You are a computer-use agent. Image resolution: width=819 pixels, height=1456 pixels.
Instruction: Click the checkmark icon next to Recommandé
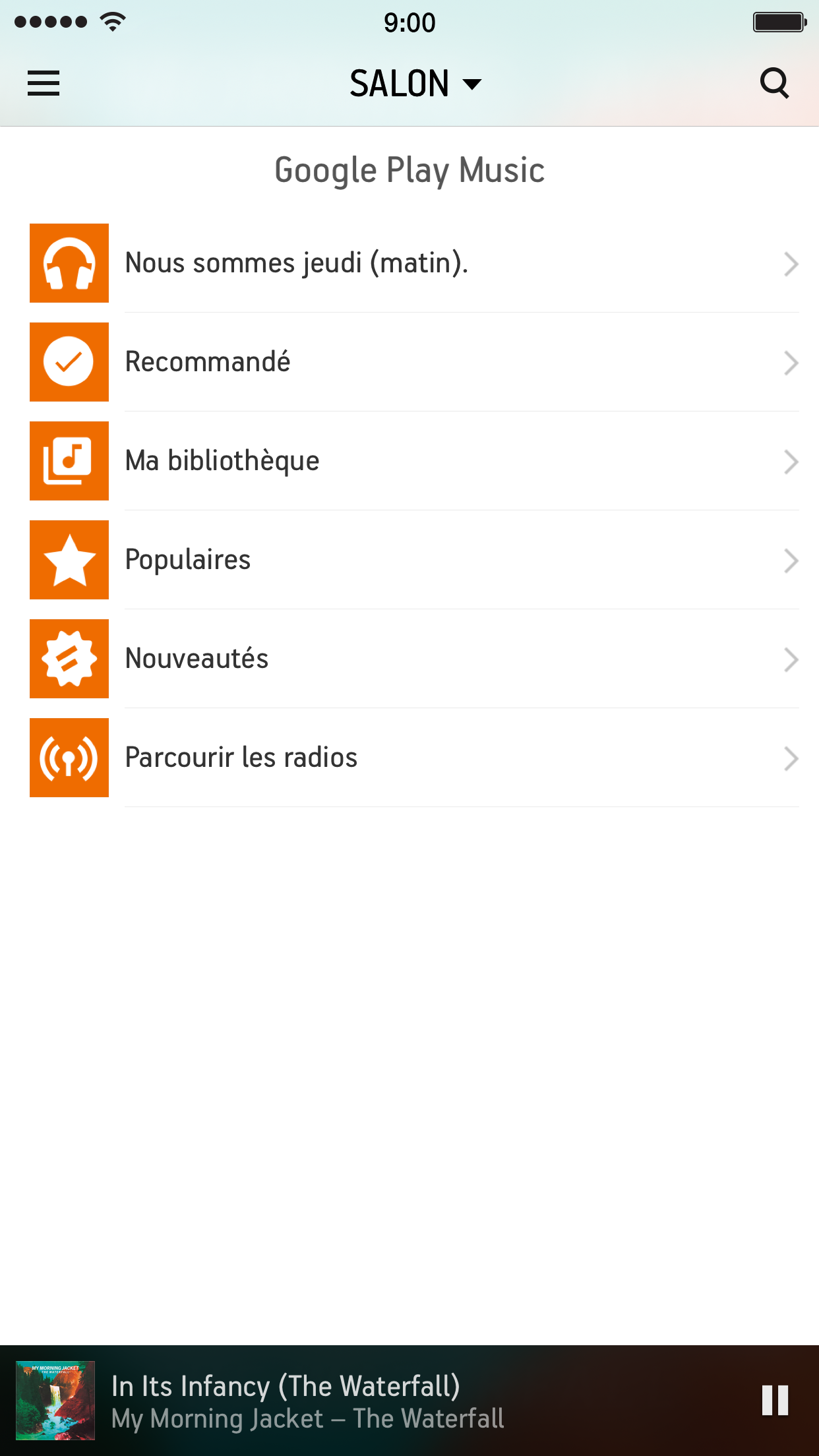[x=69, y=362]
